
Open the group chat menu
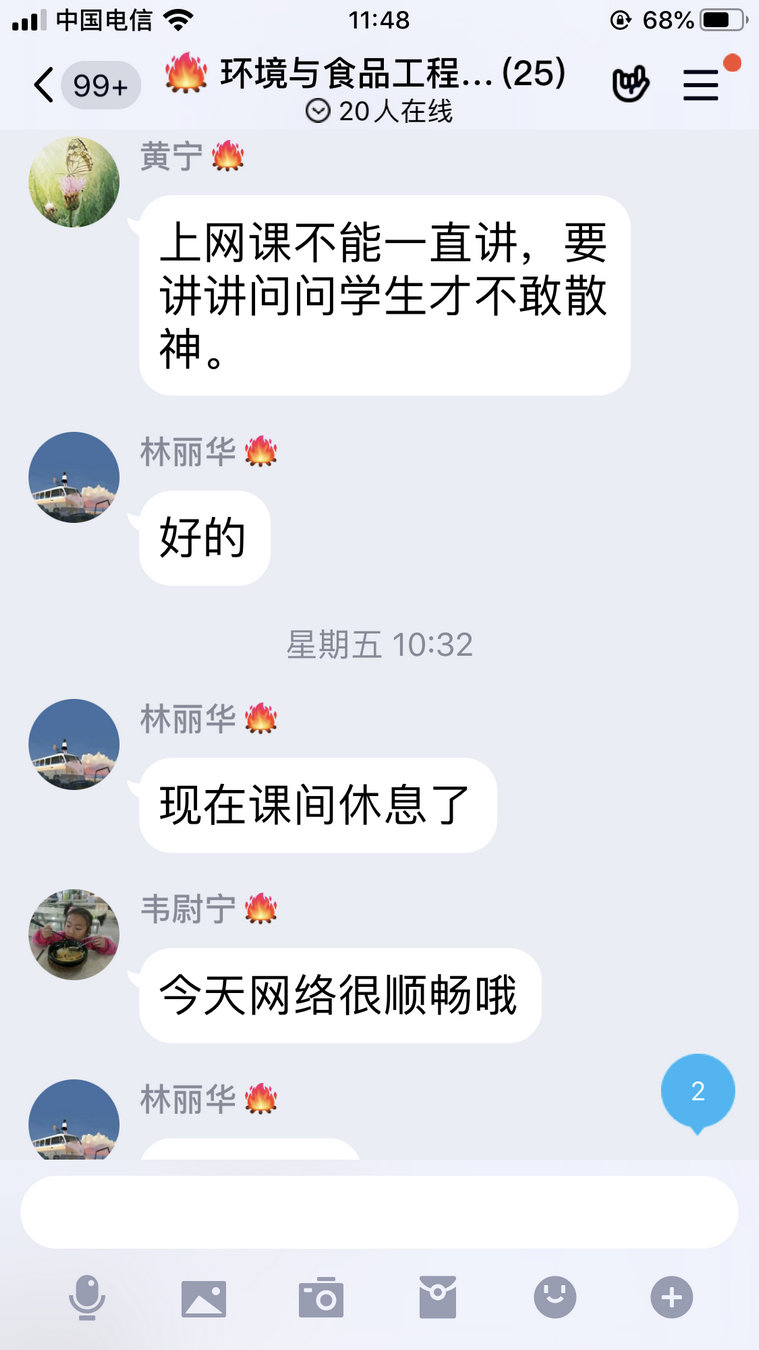click(701, 85)
